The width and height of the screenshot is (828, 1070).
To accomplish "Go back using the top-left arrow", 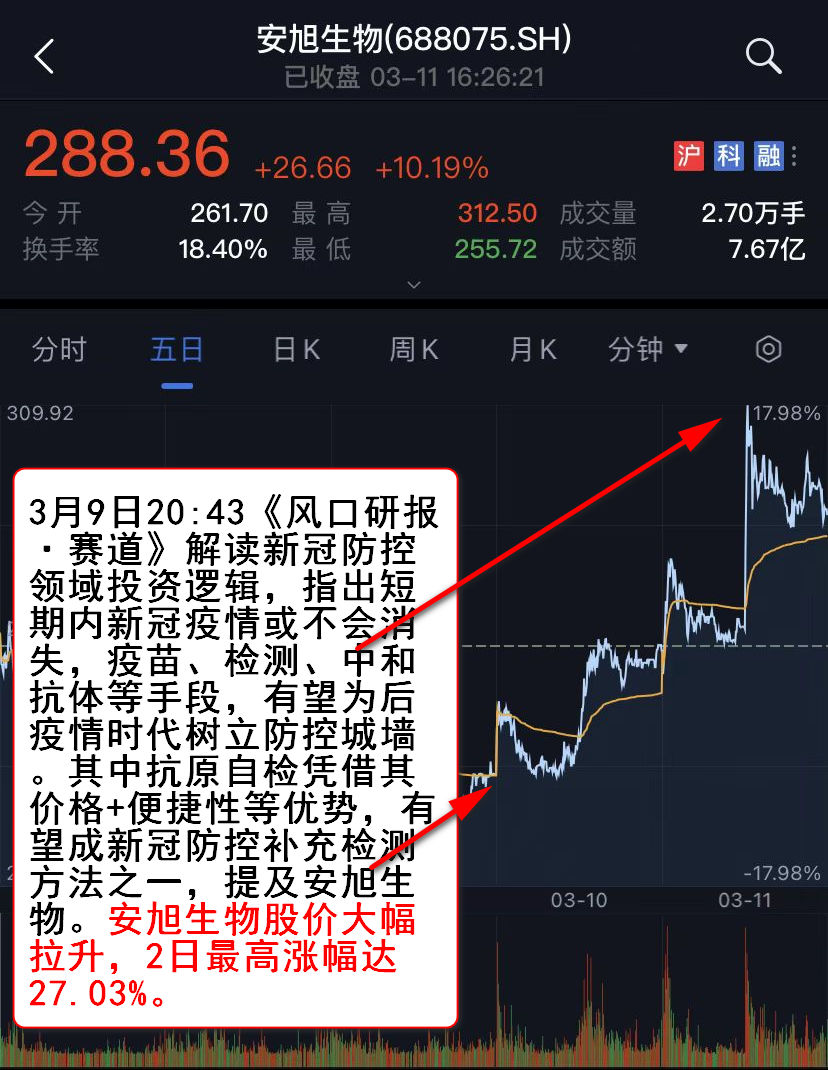I will pos(44,57).
